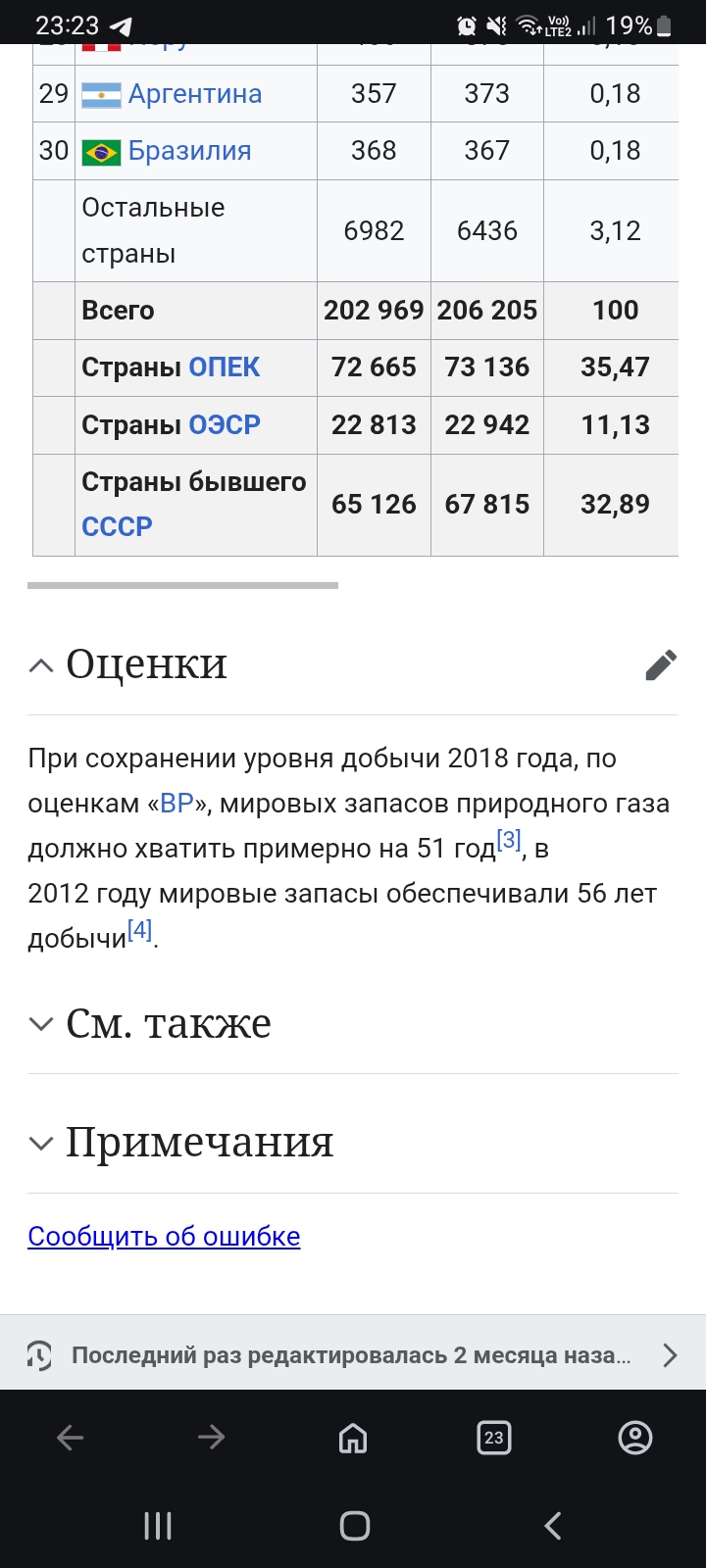Image resolution: width=706 pixels, height=1568 pixels.
Task: Open the browser profile account icon
Action: [x=635, y=1438]
